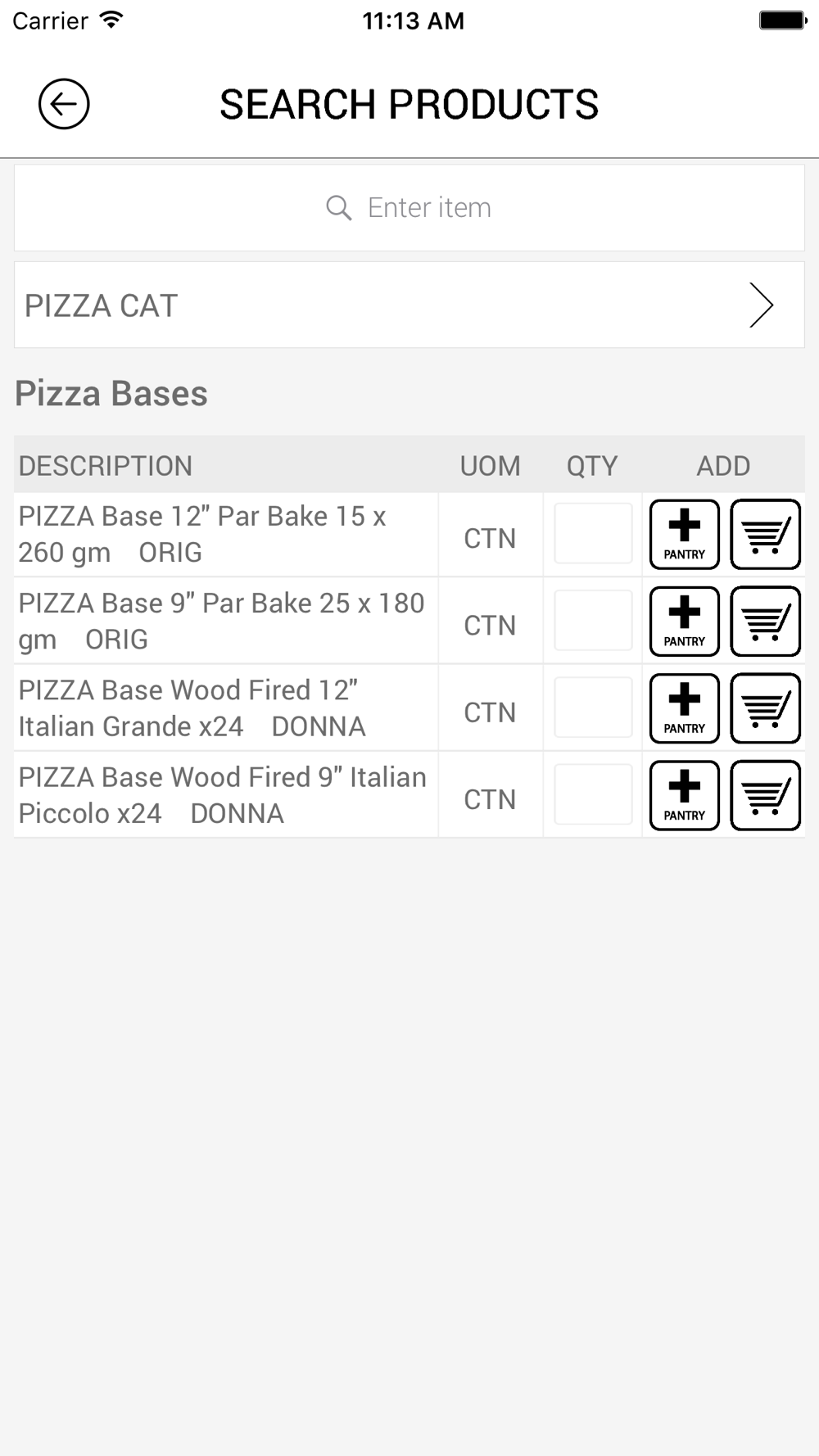Screen dimensions: 819x1456
Task: Add PIZZA Base 12" Par Bake to pantry
Action: pos(685,534)
